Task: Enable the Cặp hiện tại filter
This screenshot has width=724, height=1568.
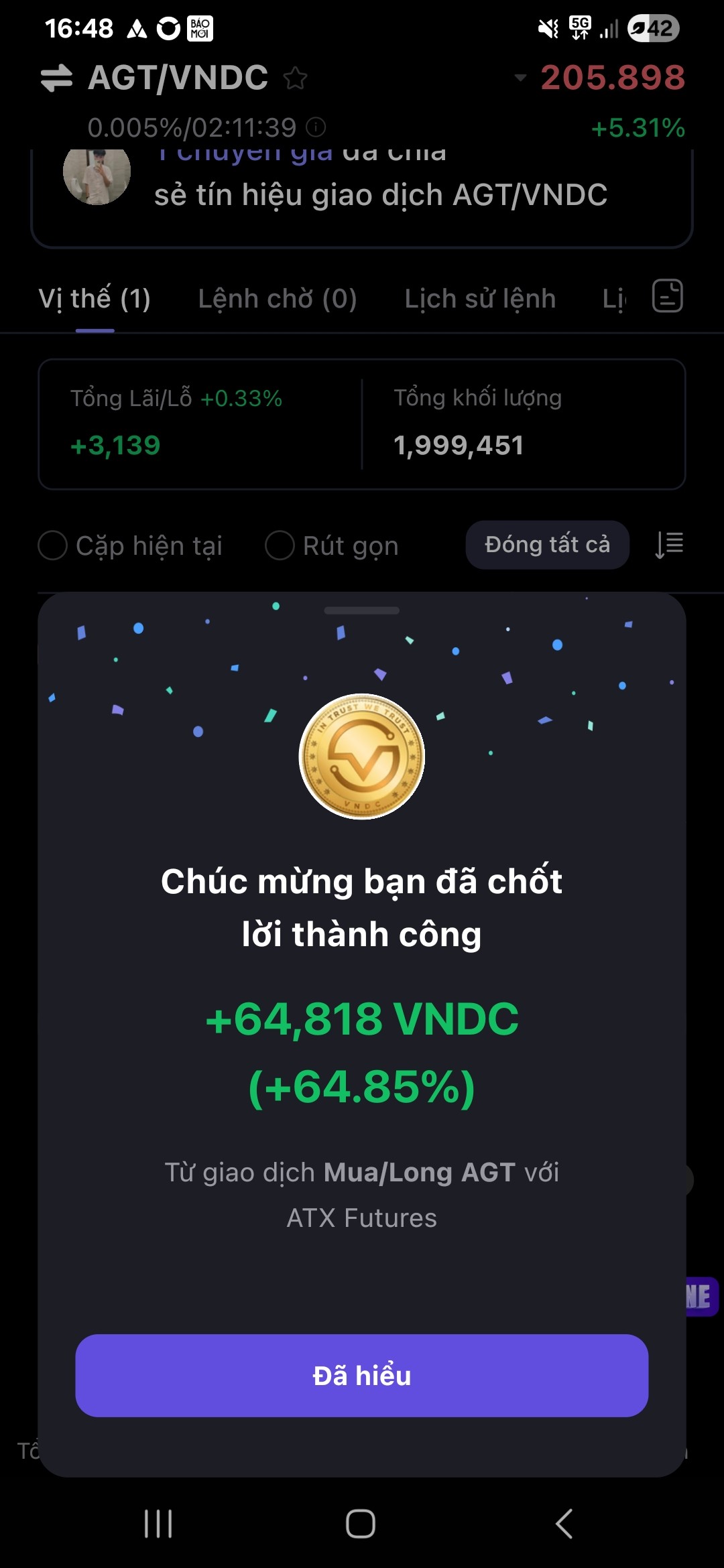Action: coord(53,545)
